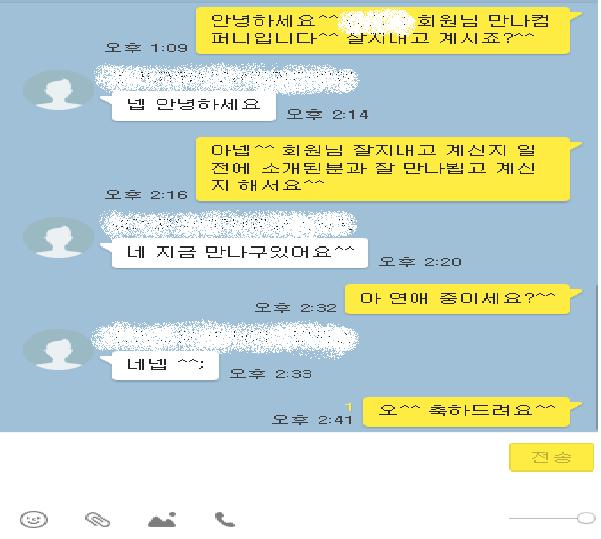Screen dimensions: 601x539
Task: Adjust the transparency slider
Action: [x=586, y=517]
